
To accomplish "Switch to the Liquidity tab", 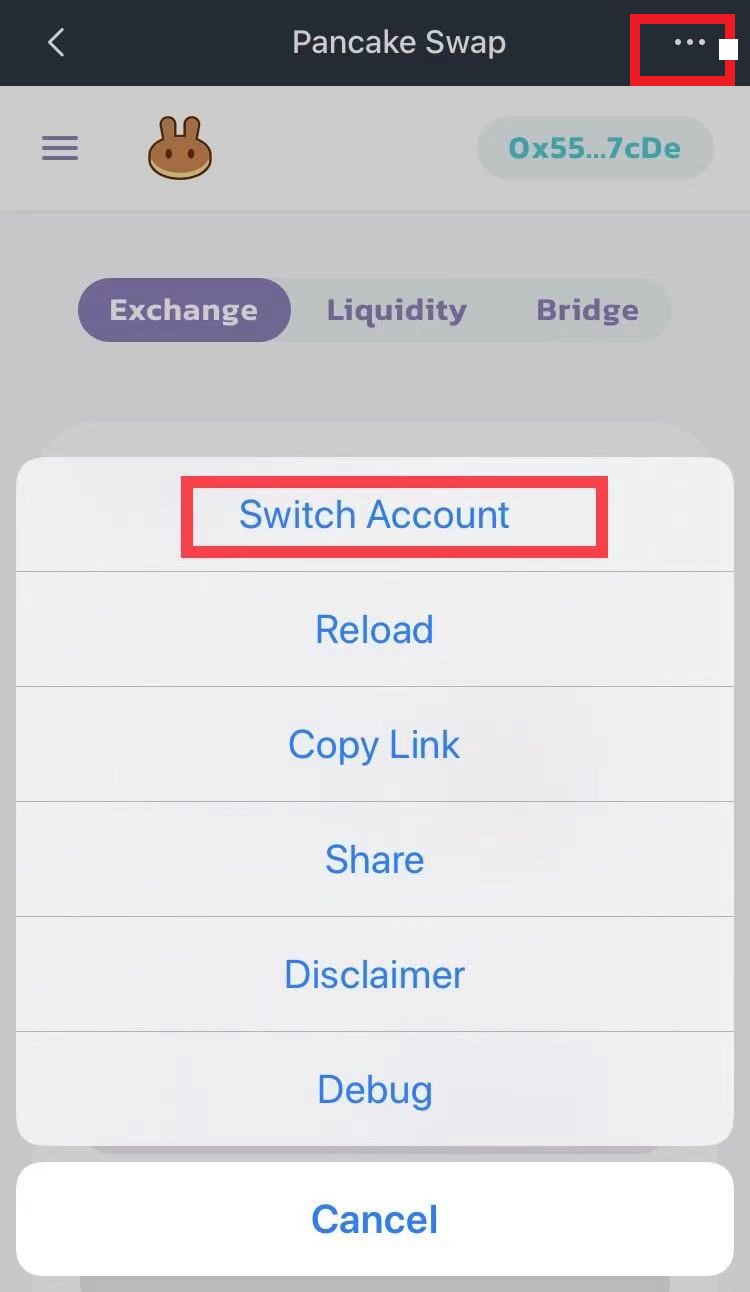I will pos(397,310).
